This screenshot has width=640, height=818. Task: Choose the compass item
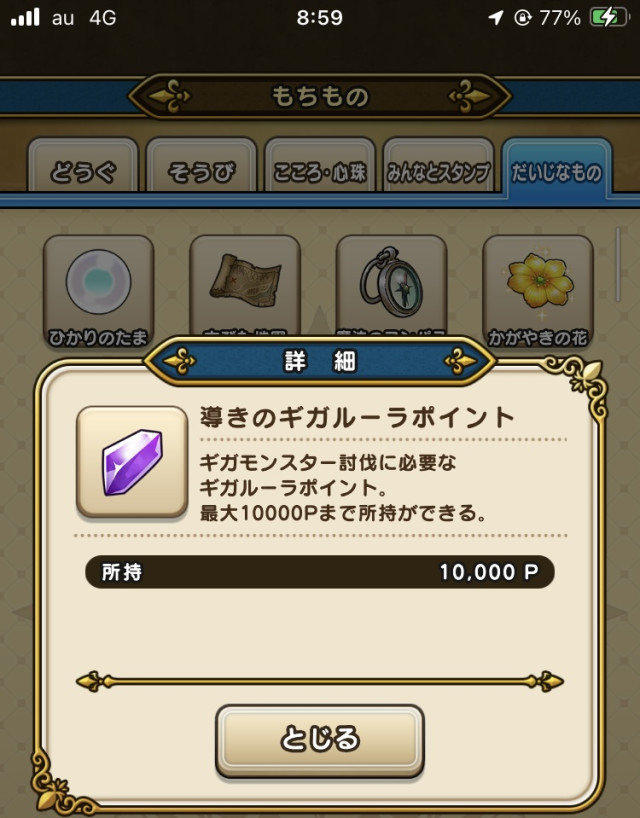pyautogui.click(x=391, y=286)
